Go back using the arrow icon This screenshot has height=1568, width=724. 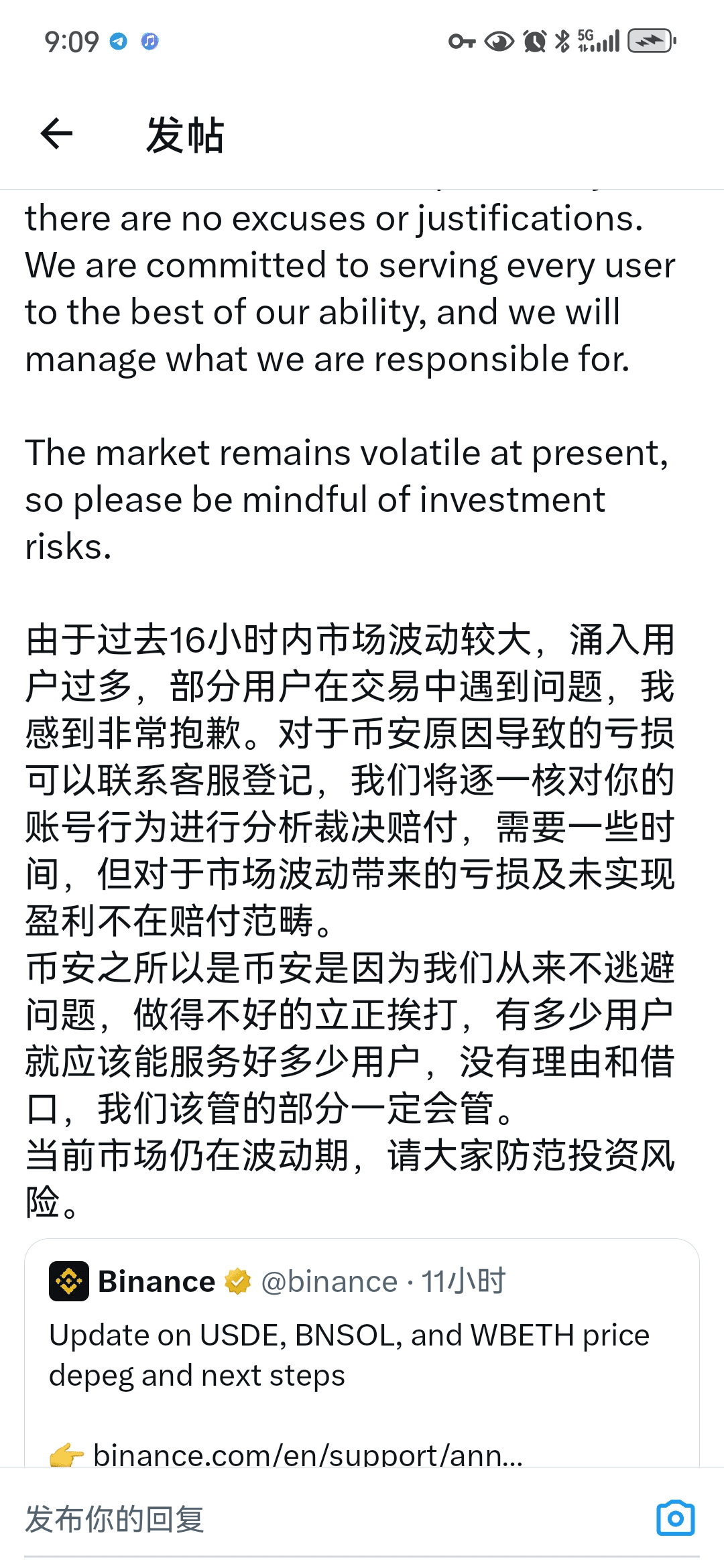pos(57,133)
